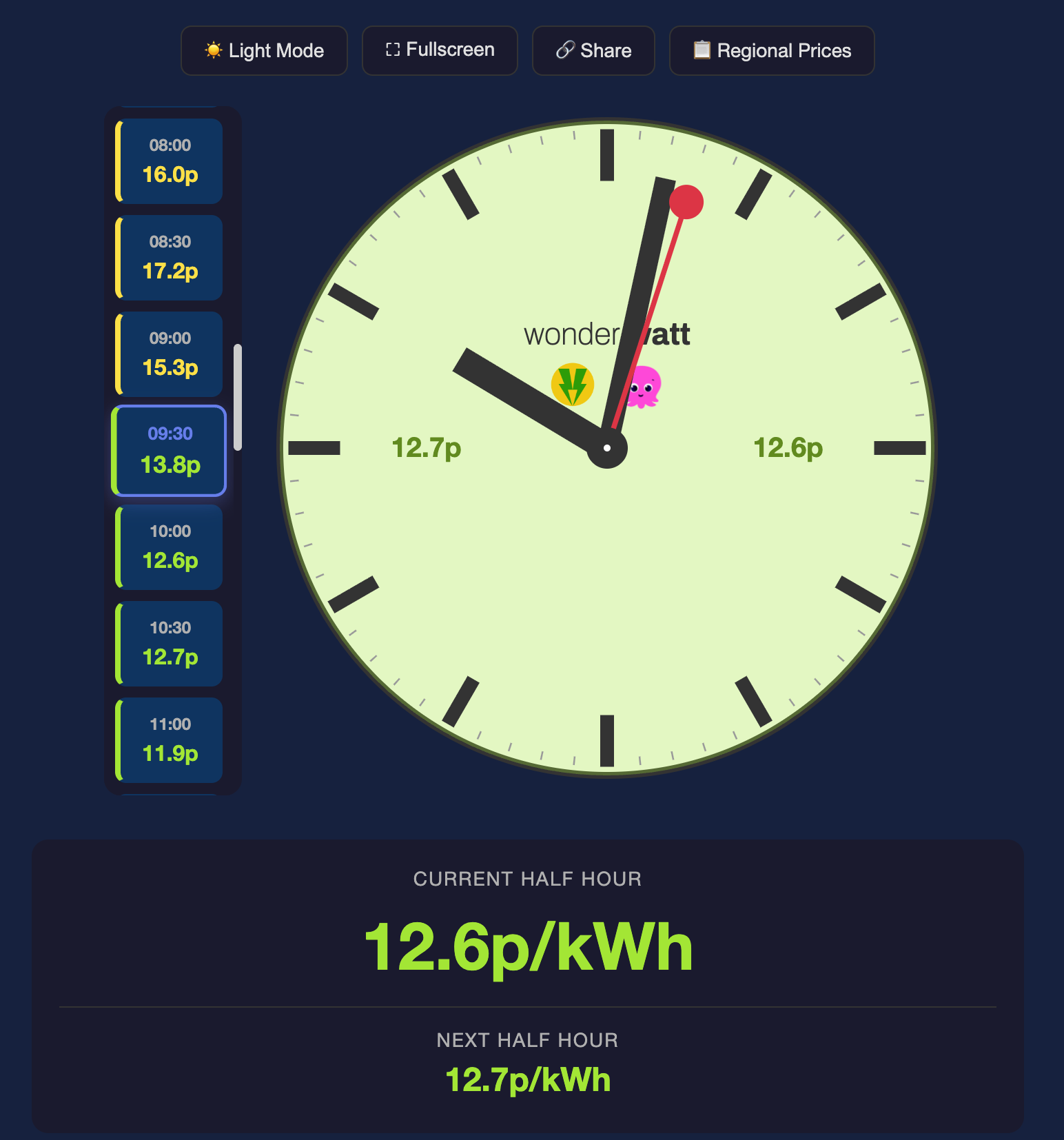Select the 08:00 price slot
The width and height of the screenshot is (1064, 1140).
tap(169, 161)
